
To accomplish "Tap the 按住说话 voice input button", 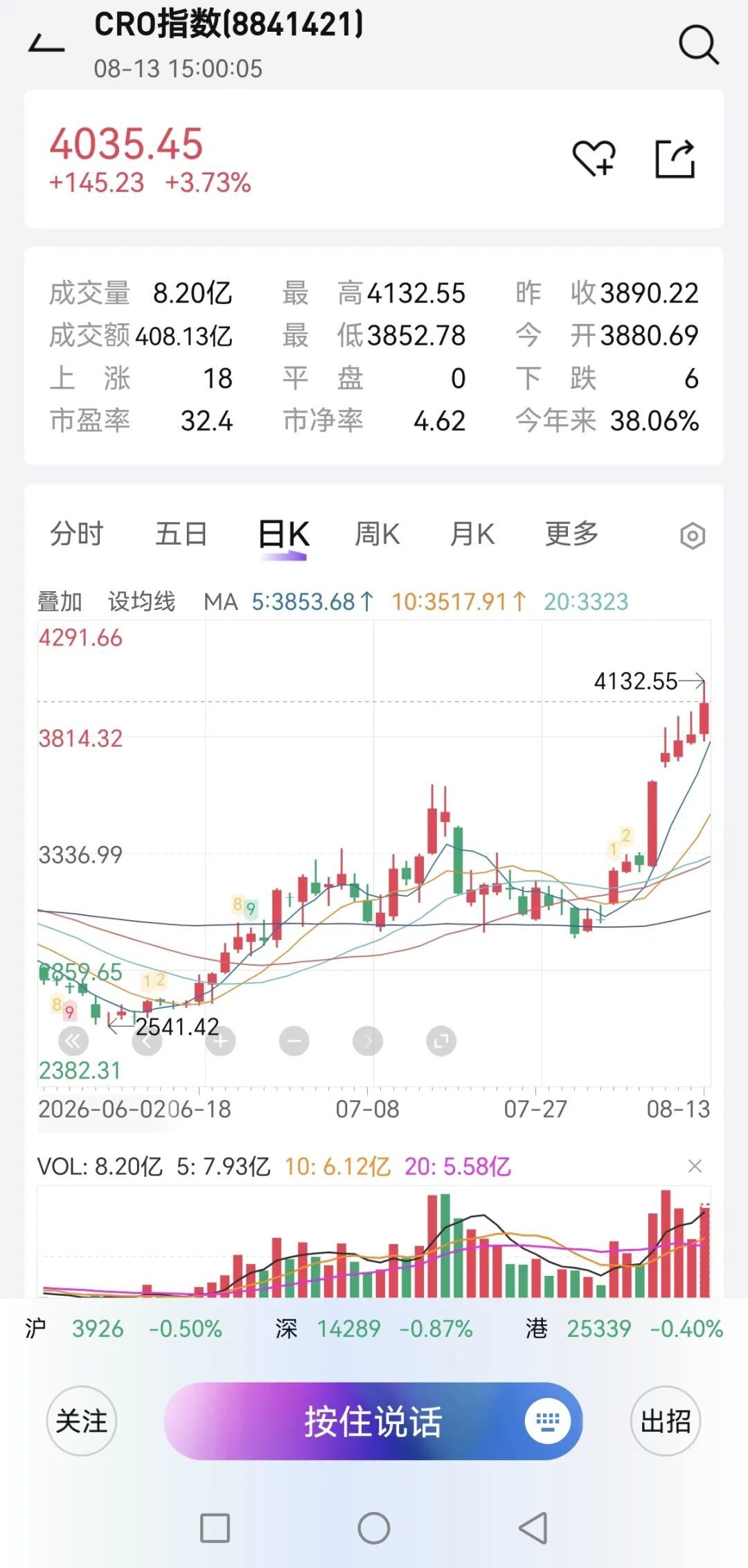I will [373, 1421].
